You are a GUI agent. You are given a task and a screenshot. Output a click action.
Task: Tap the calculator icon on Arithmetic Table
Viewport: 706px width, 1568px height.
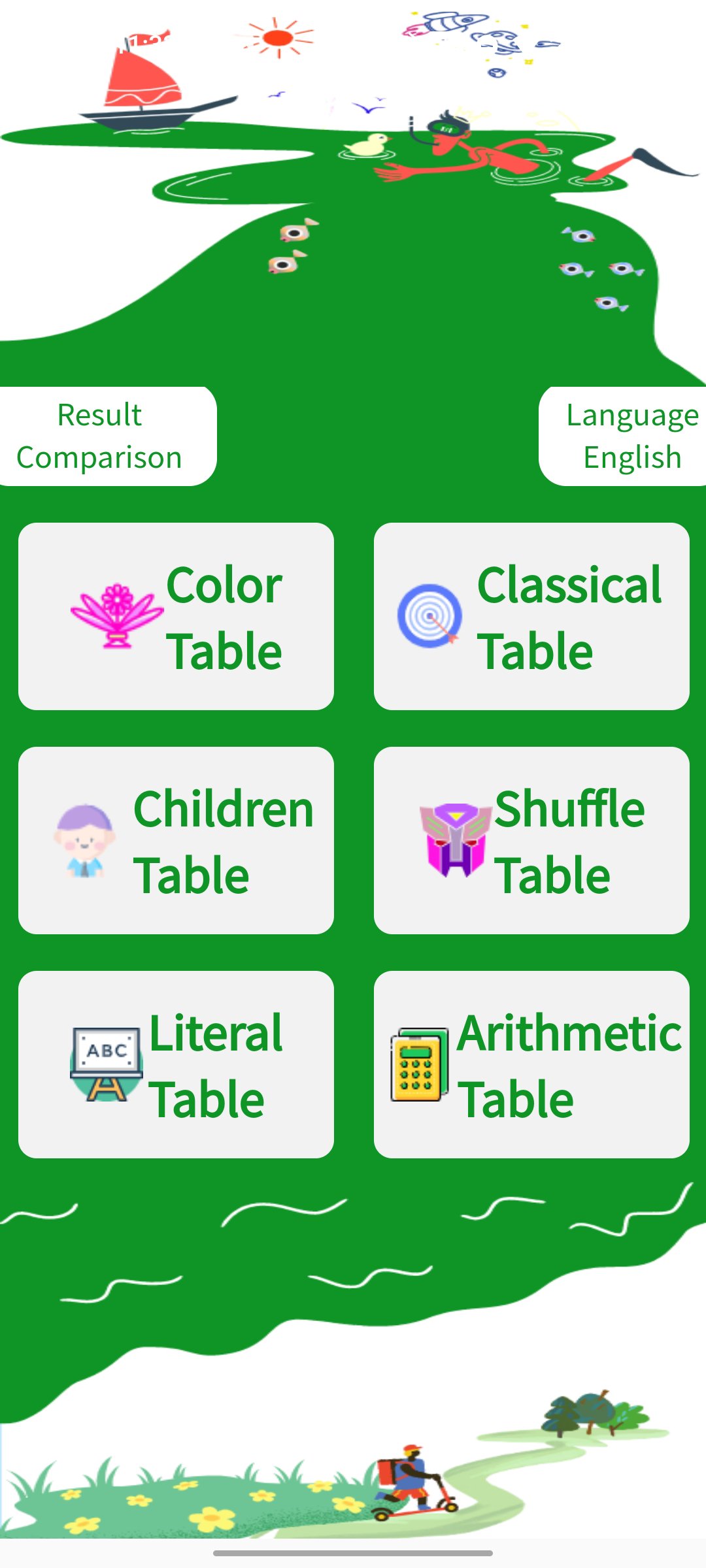418,1062
